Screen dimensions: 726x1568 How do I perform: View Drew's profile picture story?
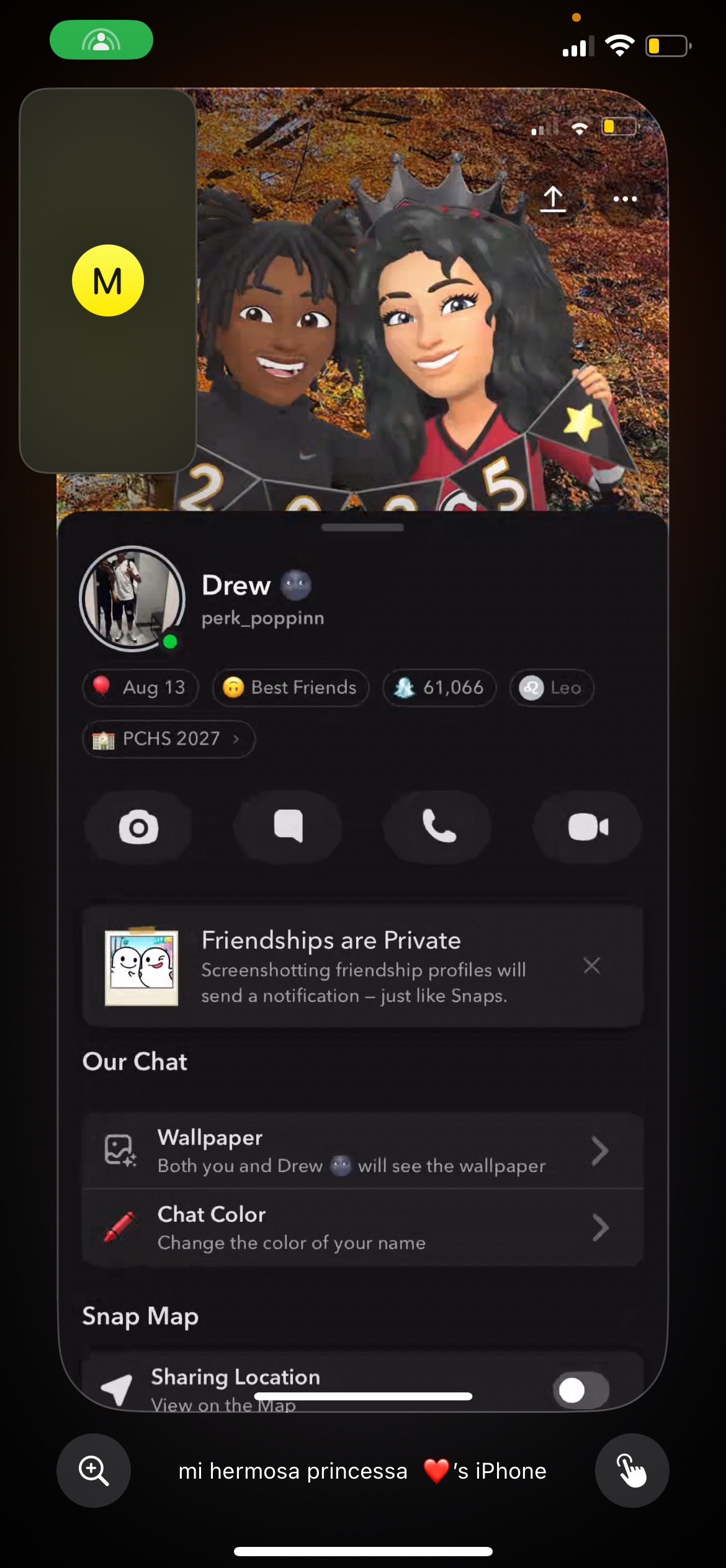point(132,599)
